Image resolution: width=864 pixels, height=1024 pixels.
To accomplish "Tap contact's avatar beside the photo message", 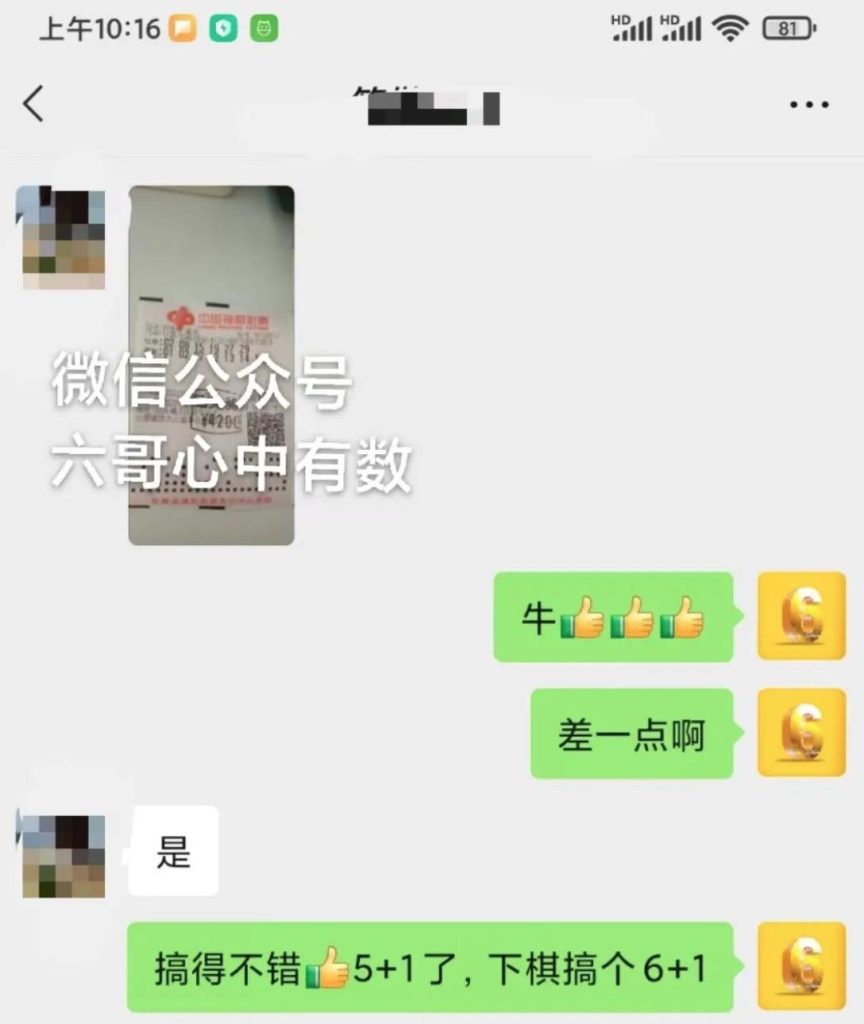I will [62, 237].
